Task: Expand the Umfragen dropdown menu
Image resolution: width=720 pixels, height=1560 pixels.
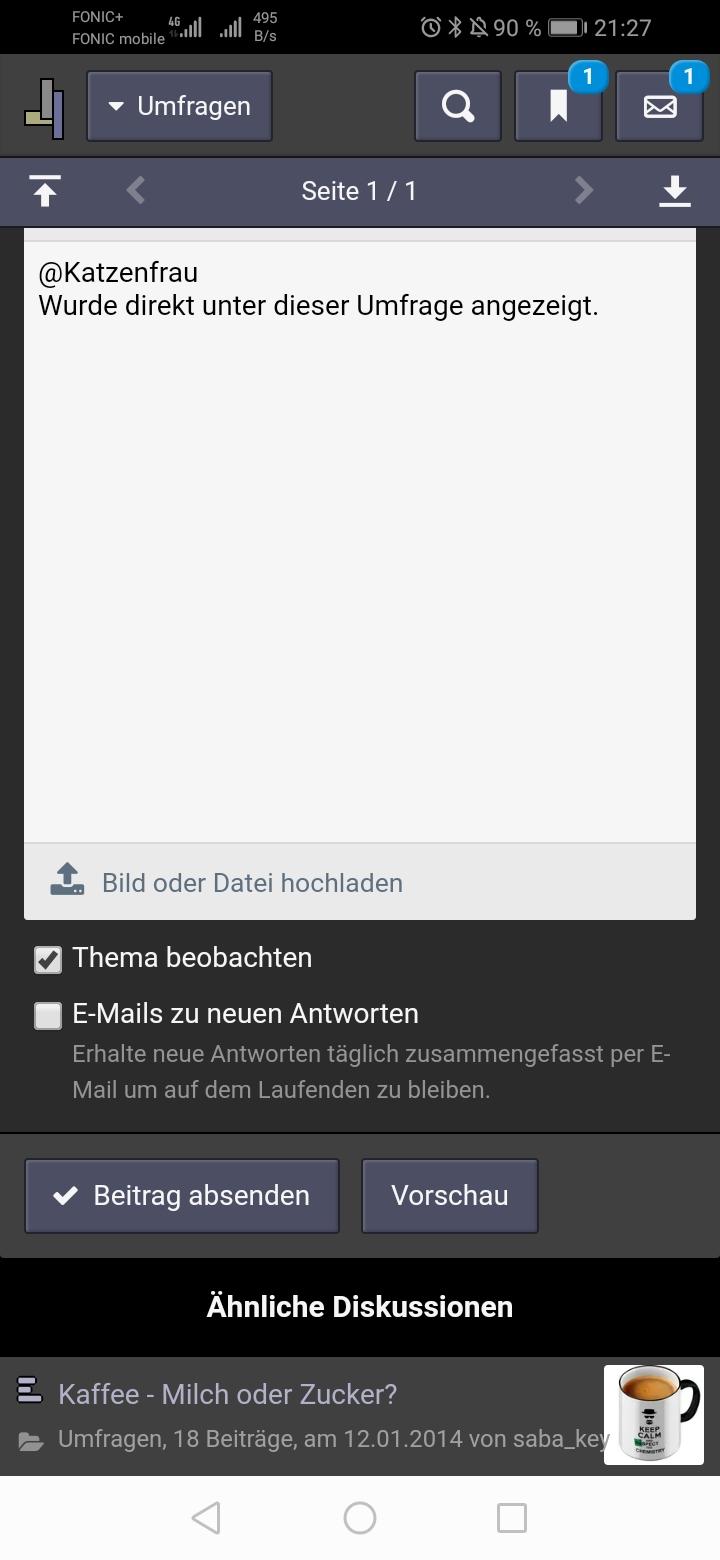Action: click(x=179, y=106)
